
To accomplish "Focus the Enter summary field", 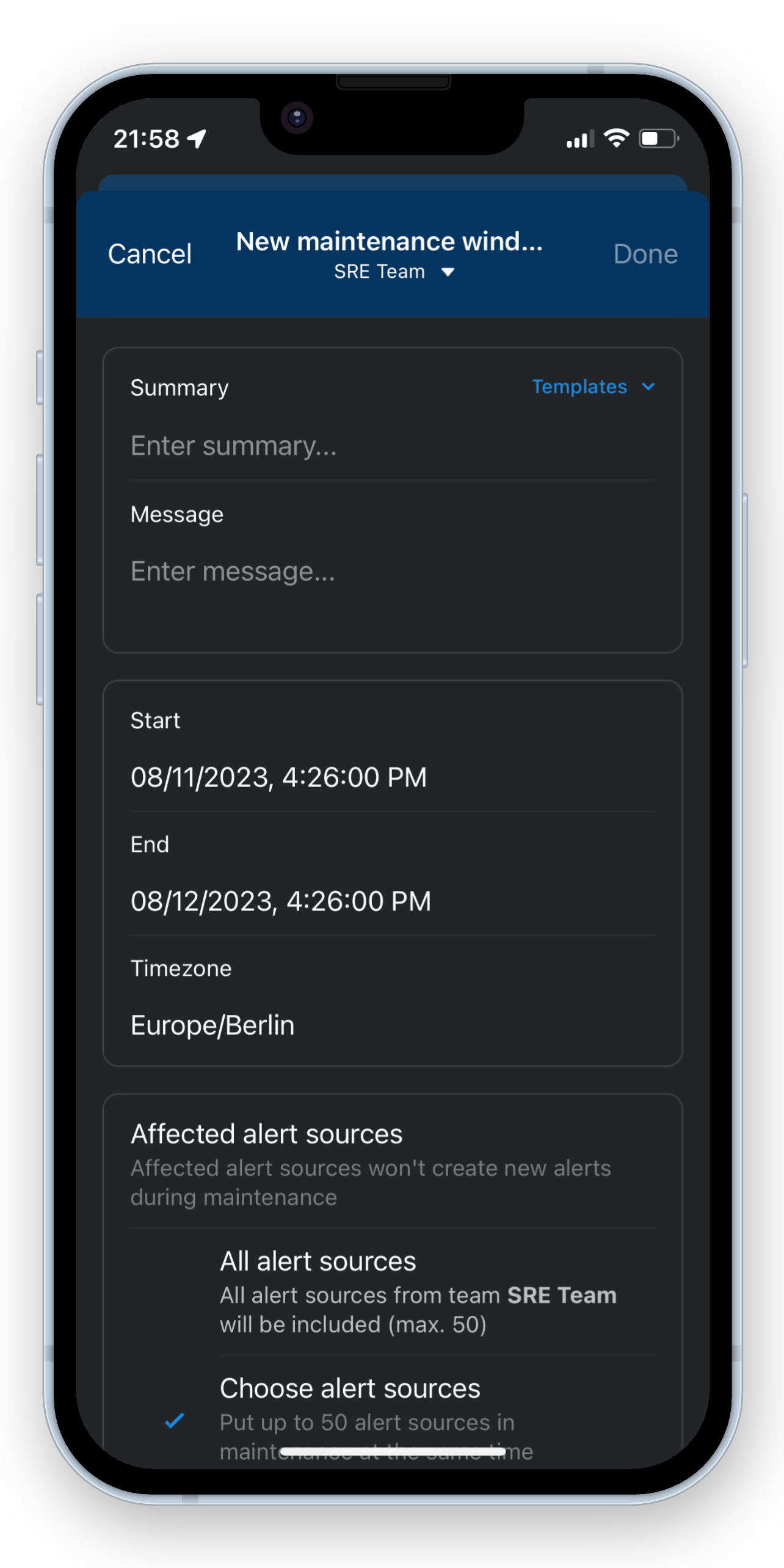I will click(393, 446).
